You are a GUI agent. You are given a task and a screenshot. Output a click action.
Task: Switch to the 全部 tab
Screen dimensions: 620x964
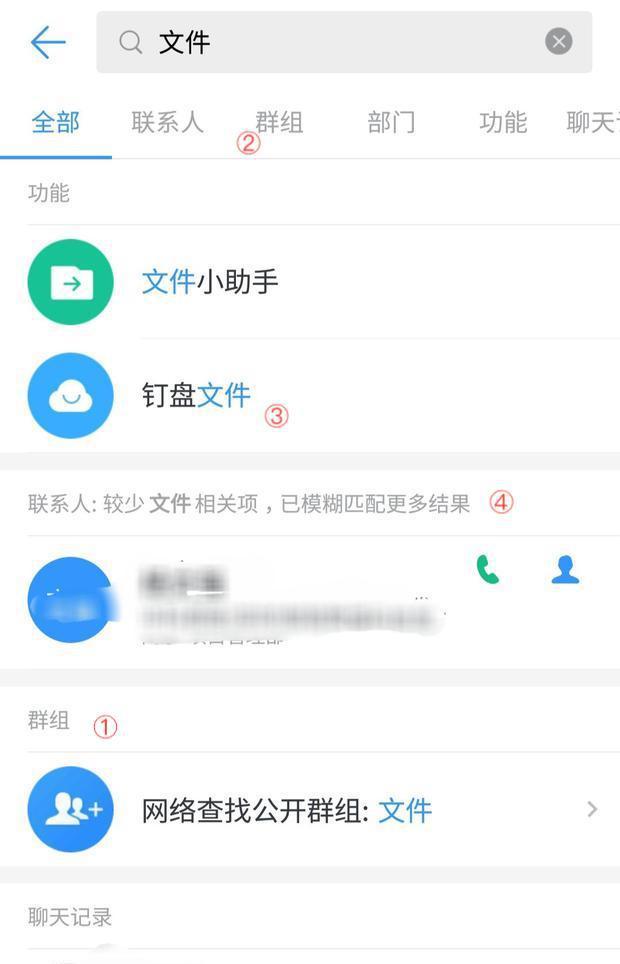(x=56, y=122)
